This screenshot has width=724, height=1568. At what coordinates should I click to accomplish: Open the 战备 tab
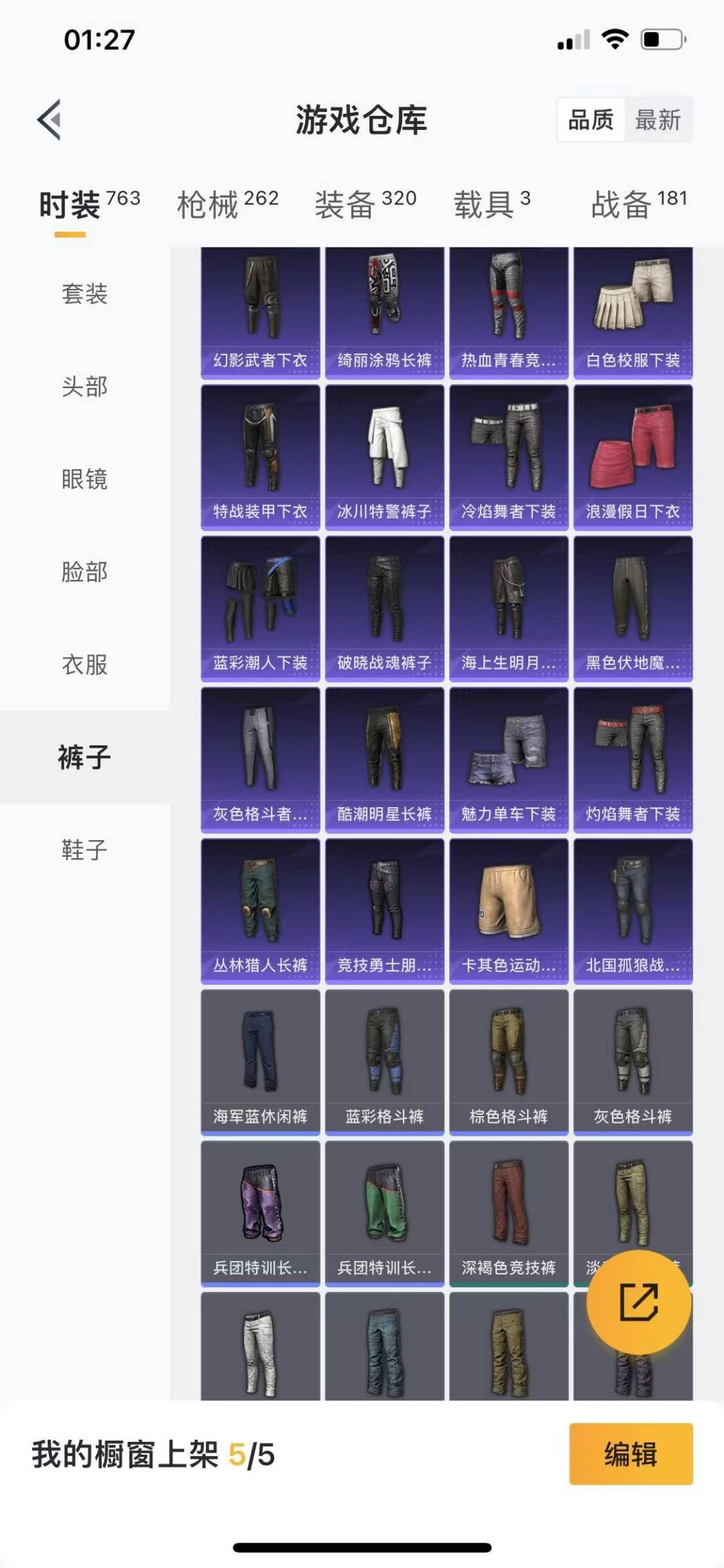[x=639, y=204]
